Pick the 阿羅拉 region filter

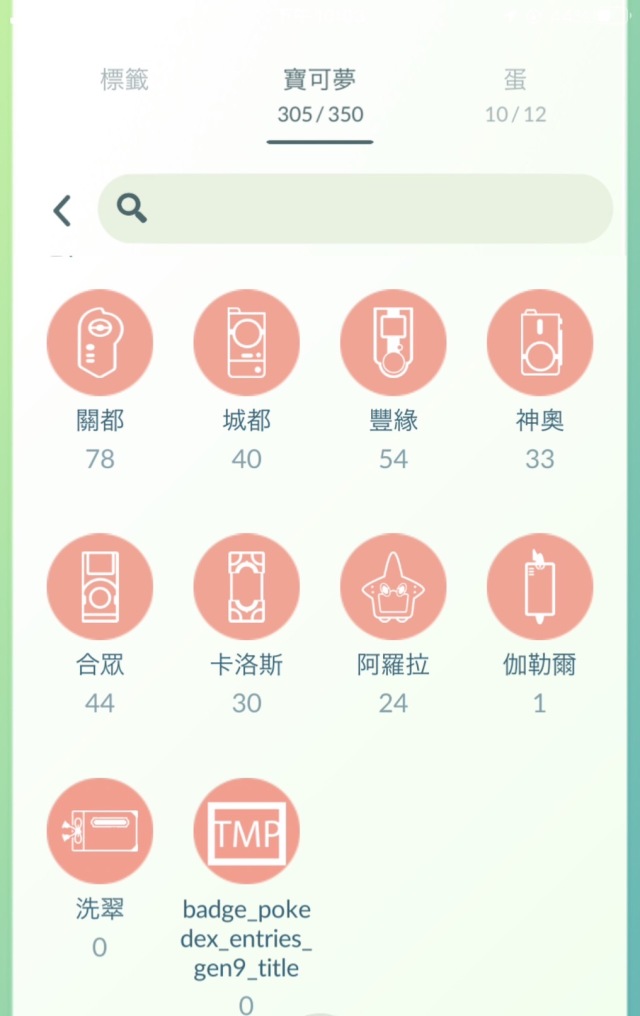click(393, 586)
